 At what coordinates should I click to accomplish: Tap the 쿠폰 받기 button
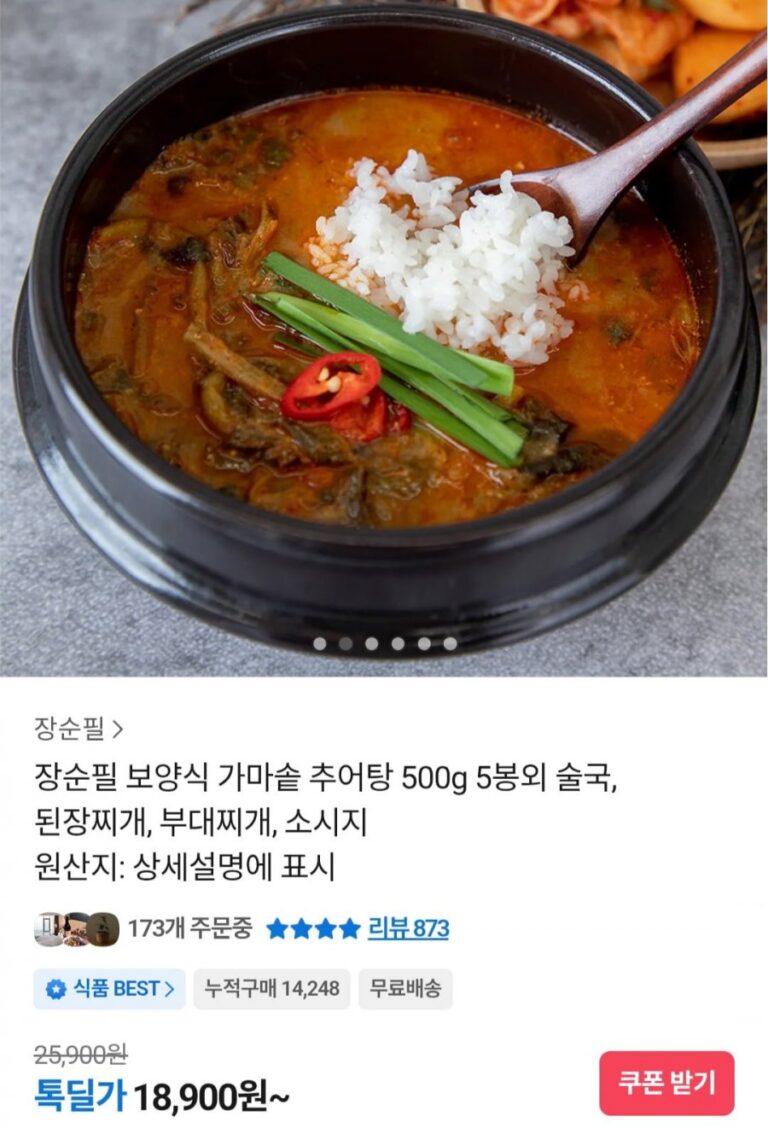[666, 1082]
